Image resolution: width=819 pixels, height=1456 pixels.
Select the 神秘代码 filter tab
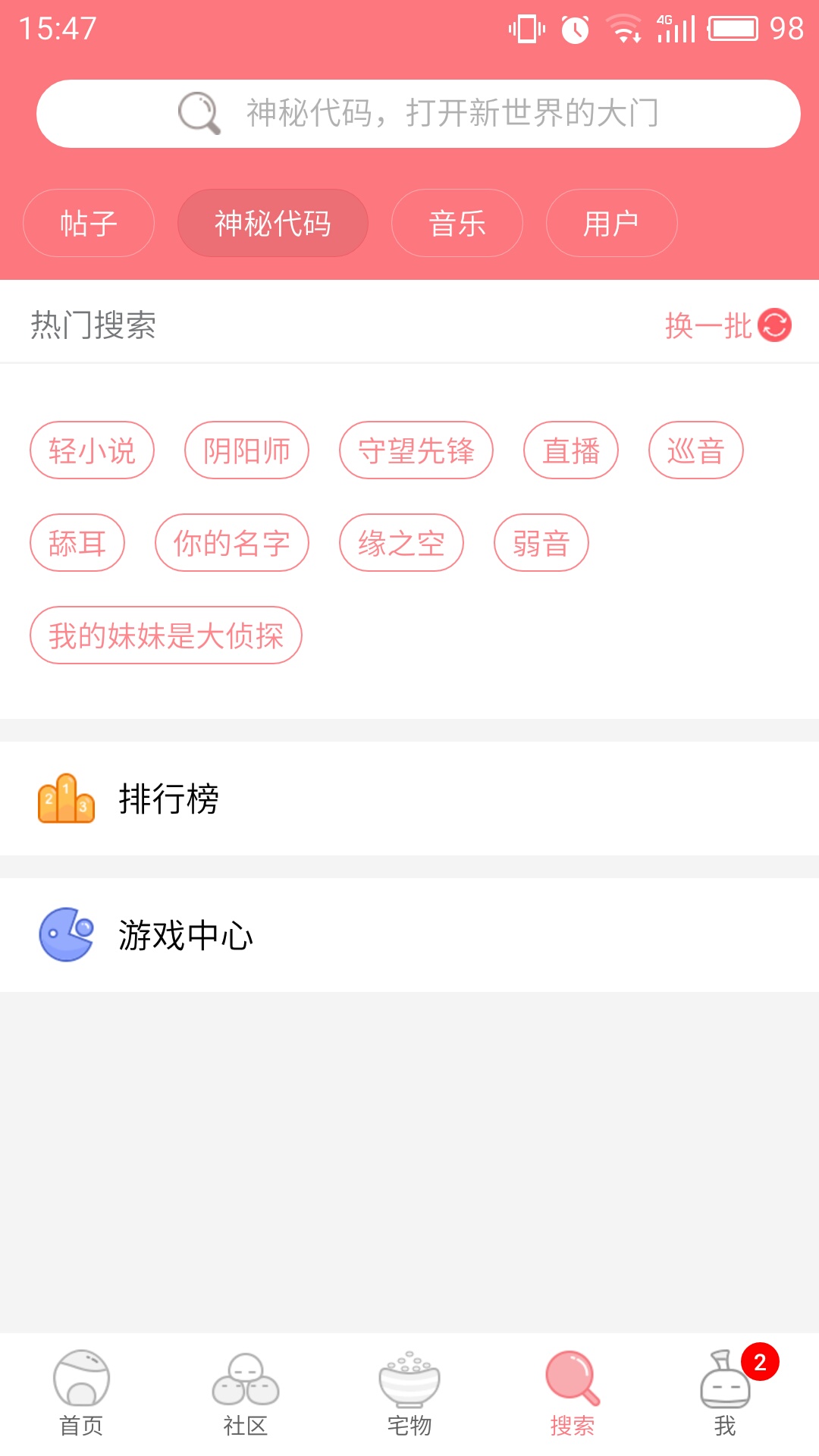[272, 222]
